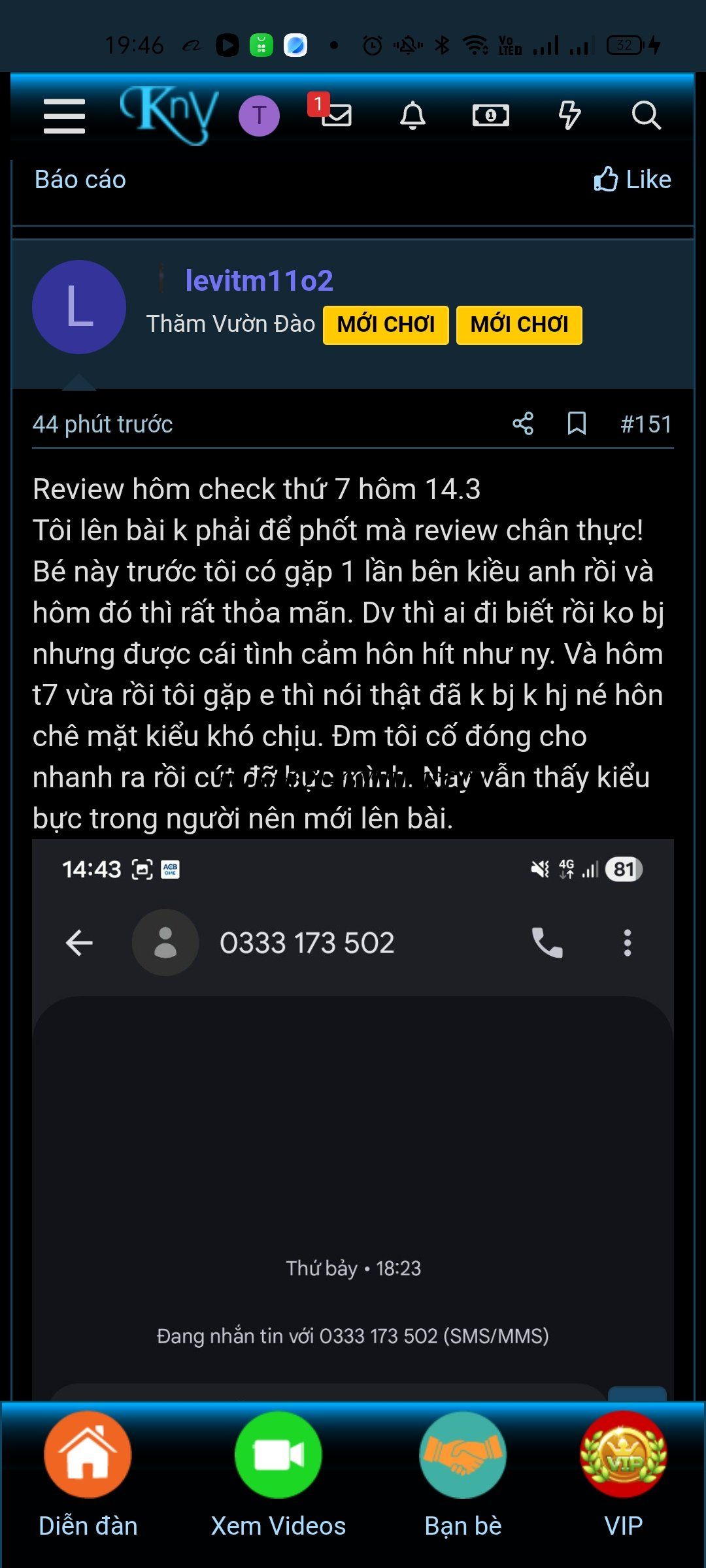The height and width of the screenshot is (1568, 706).
Task: Open the lightning bolt what's new icon
Action: [x=569, y=116]
